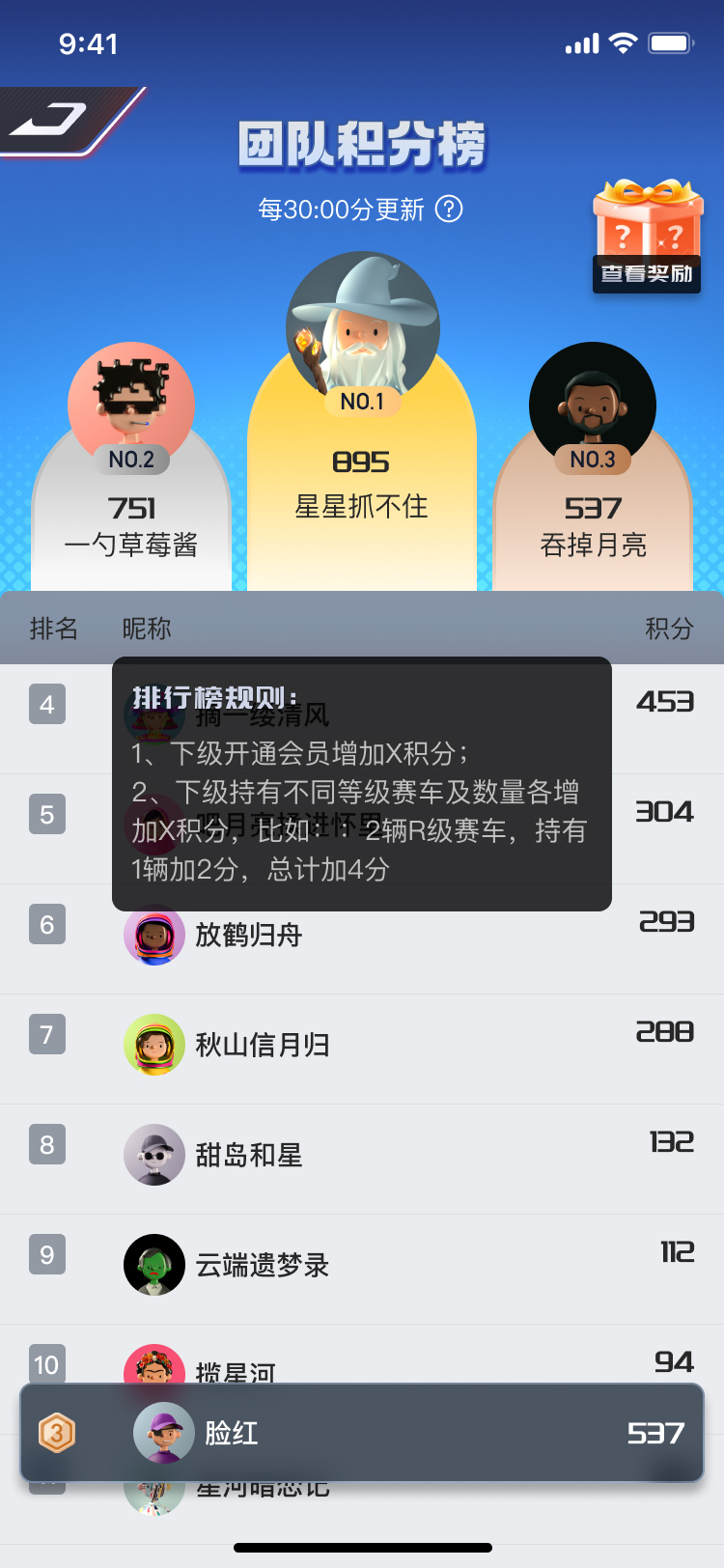View my own rank bar 脸红

point(362,1433)
